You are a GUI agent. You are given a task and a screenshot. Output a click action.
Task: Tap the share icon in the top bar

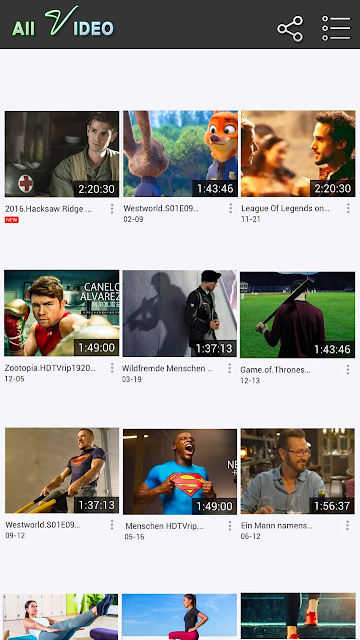point(290,29)
